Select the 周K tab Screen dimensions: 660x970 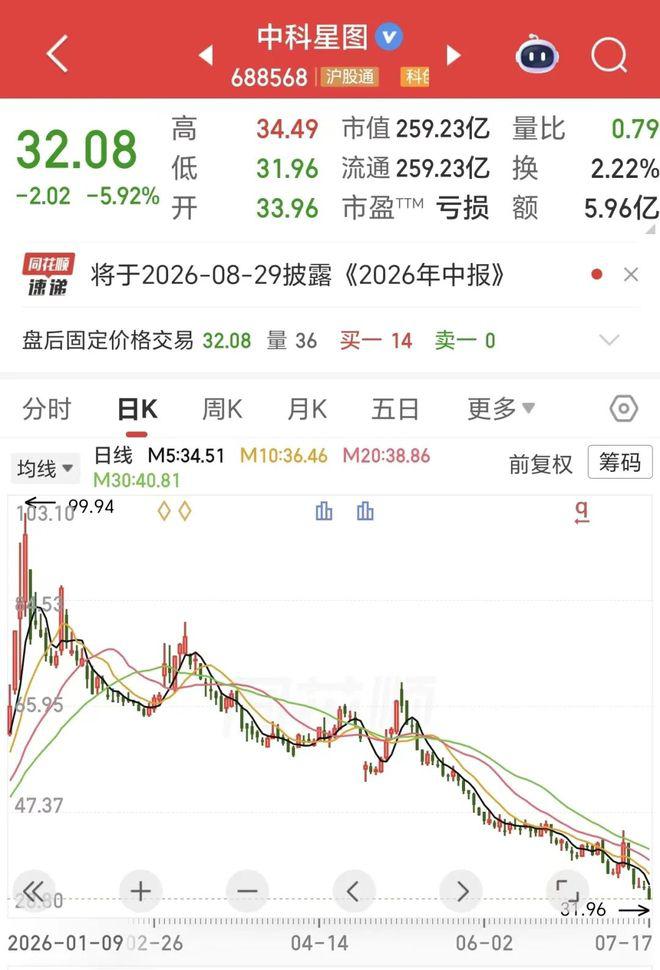pyautogui.click(x=222, y=409)
